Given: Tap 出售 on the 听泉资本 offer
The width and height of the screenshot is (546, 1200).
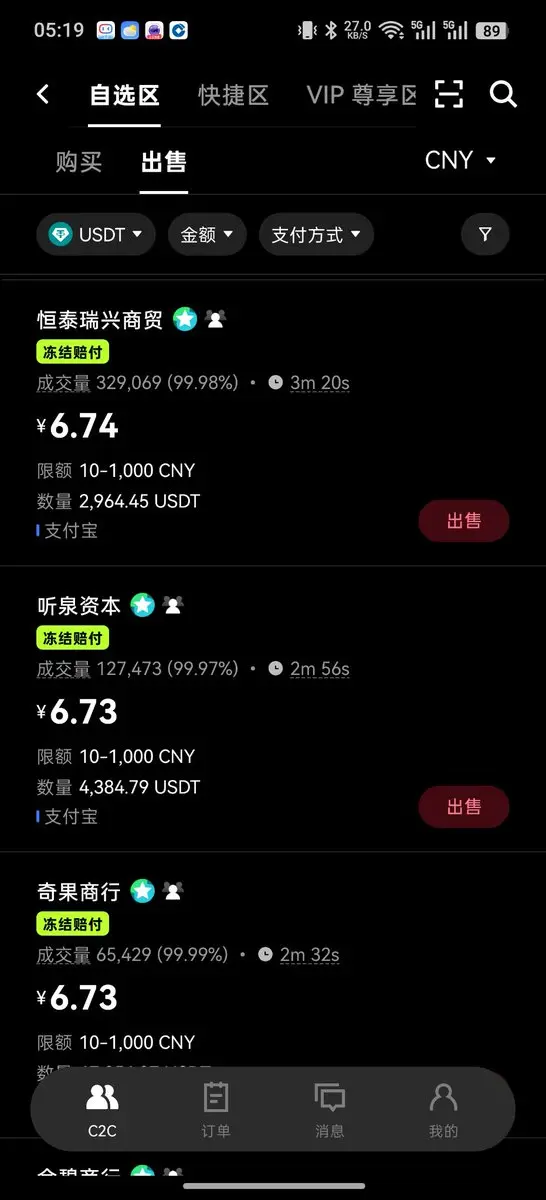Looking at the screenshot, I should point(464,807).
